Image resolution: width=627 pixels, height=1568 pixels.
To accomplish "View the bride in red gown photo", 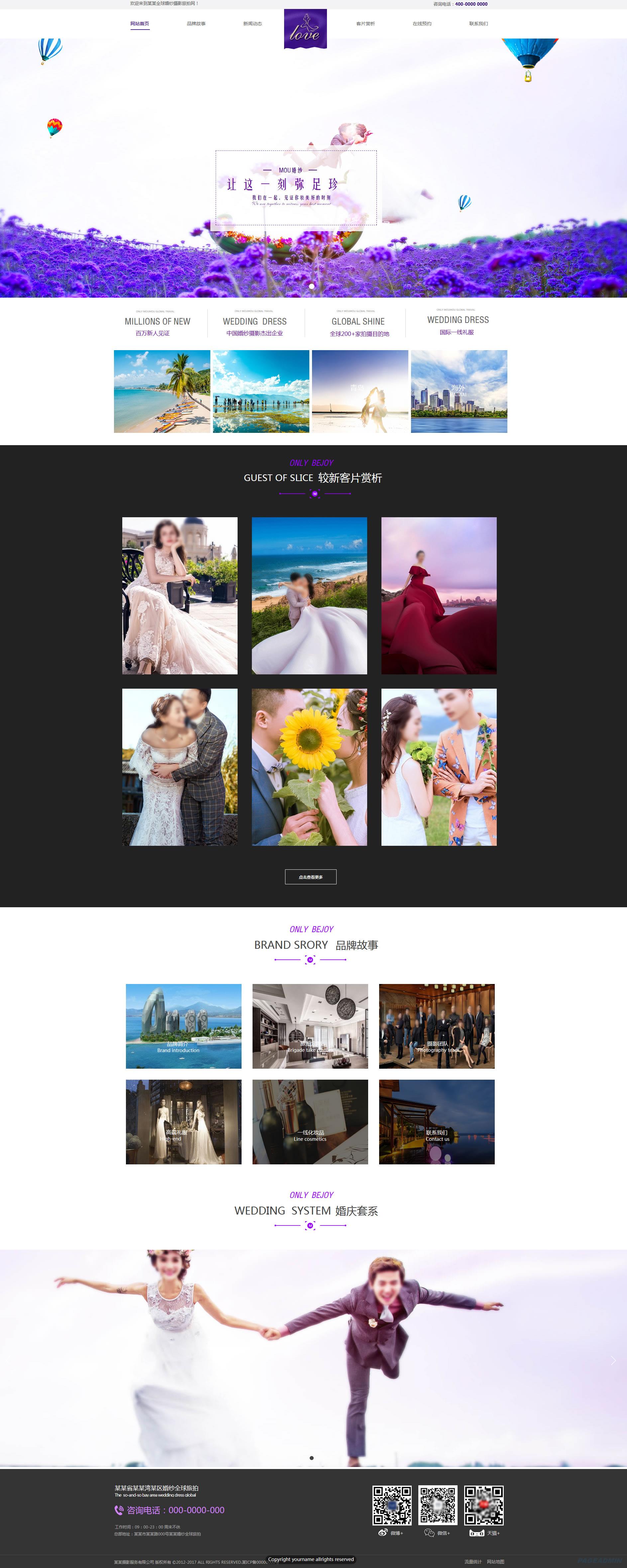I will tap(439, 595).
